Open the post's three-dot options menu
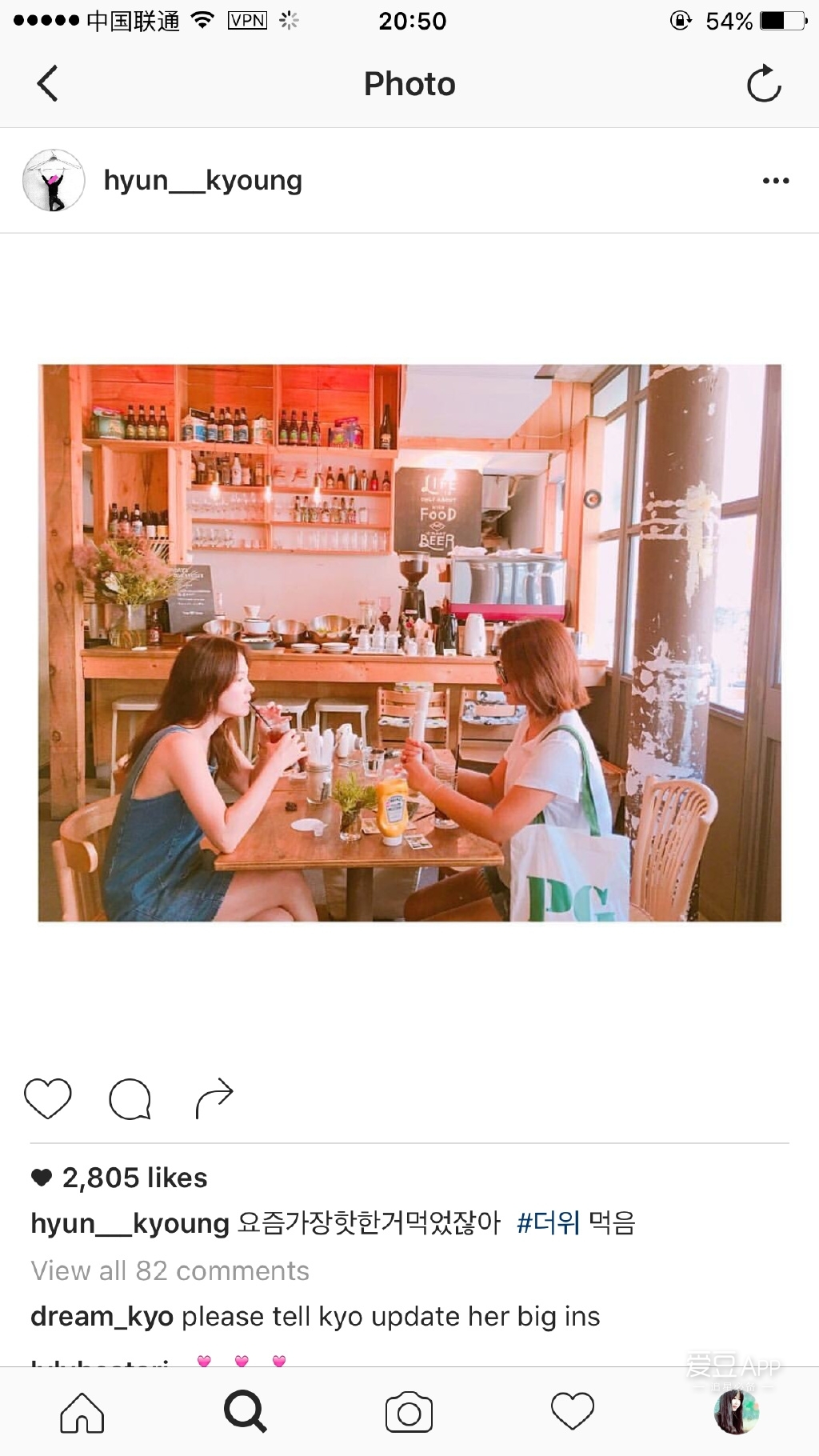Screen dimensions: 819x1456 pos(775,181)
